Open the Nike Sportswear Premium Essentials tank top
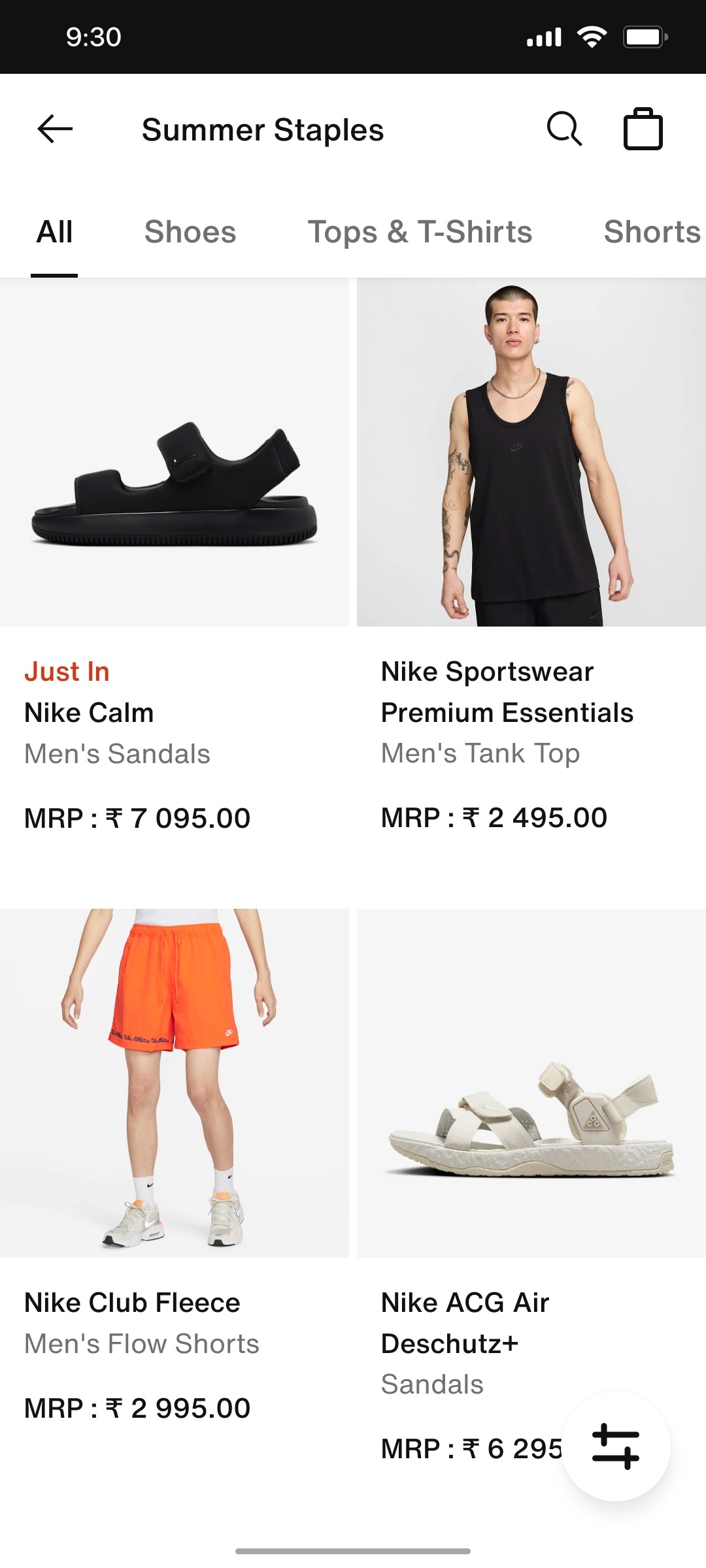The image size is (706, 1568). pyautogui.click(x=507, y=691)
